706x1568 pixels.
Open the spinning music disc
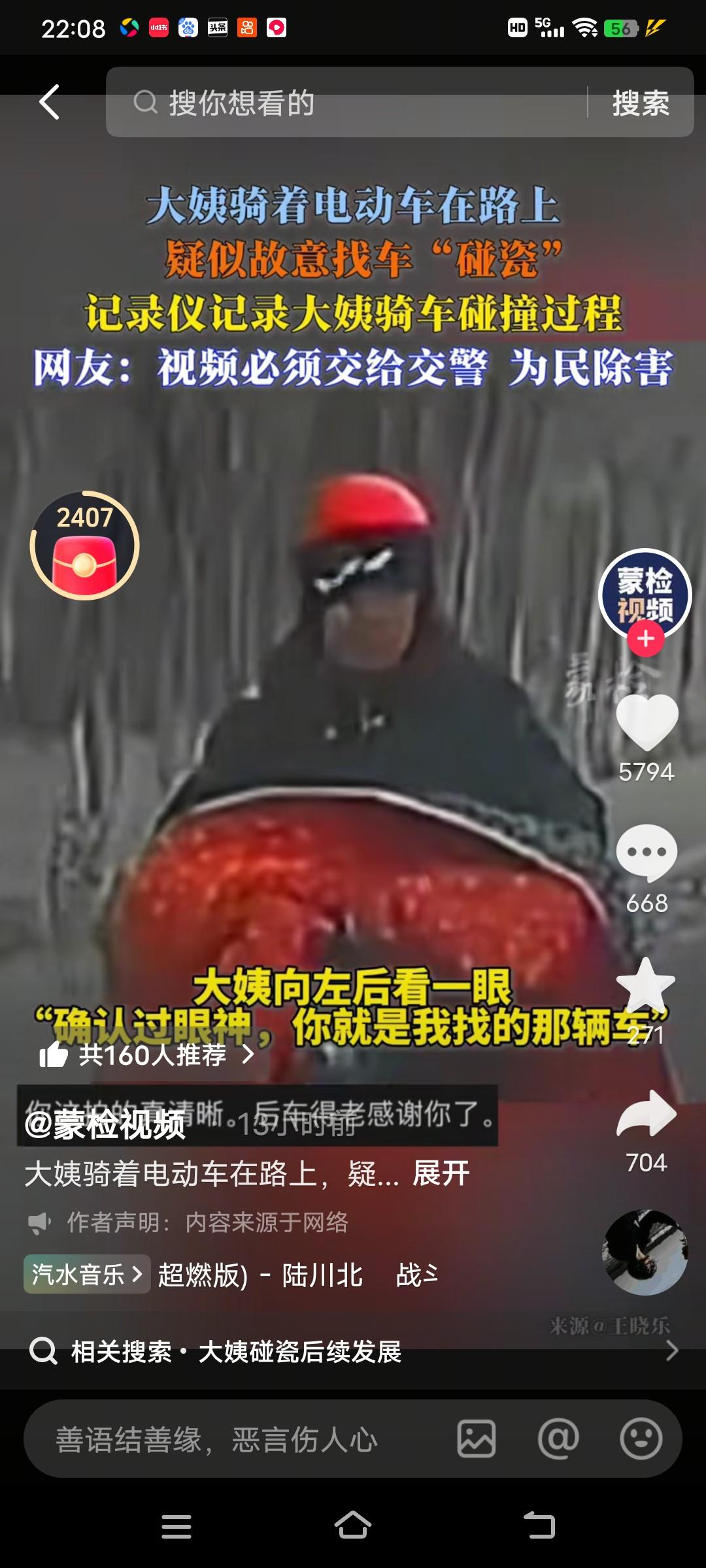645,1252
